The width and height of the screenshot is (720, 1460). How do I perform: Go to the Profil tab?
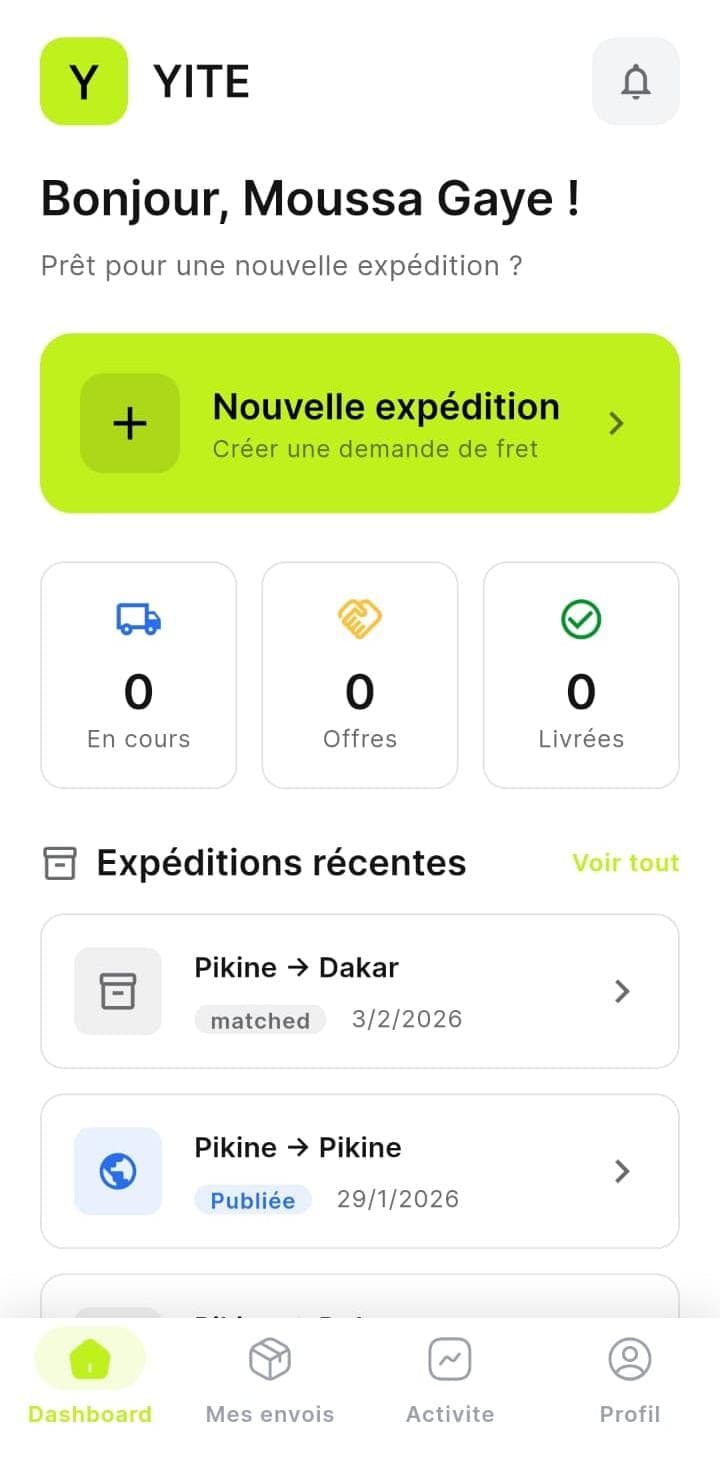pyautogui.click(x=630, y=1380)
